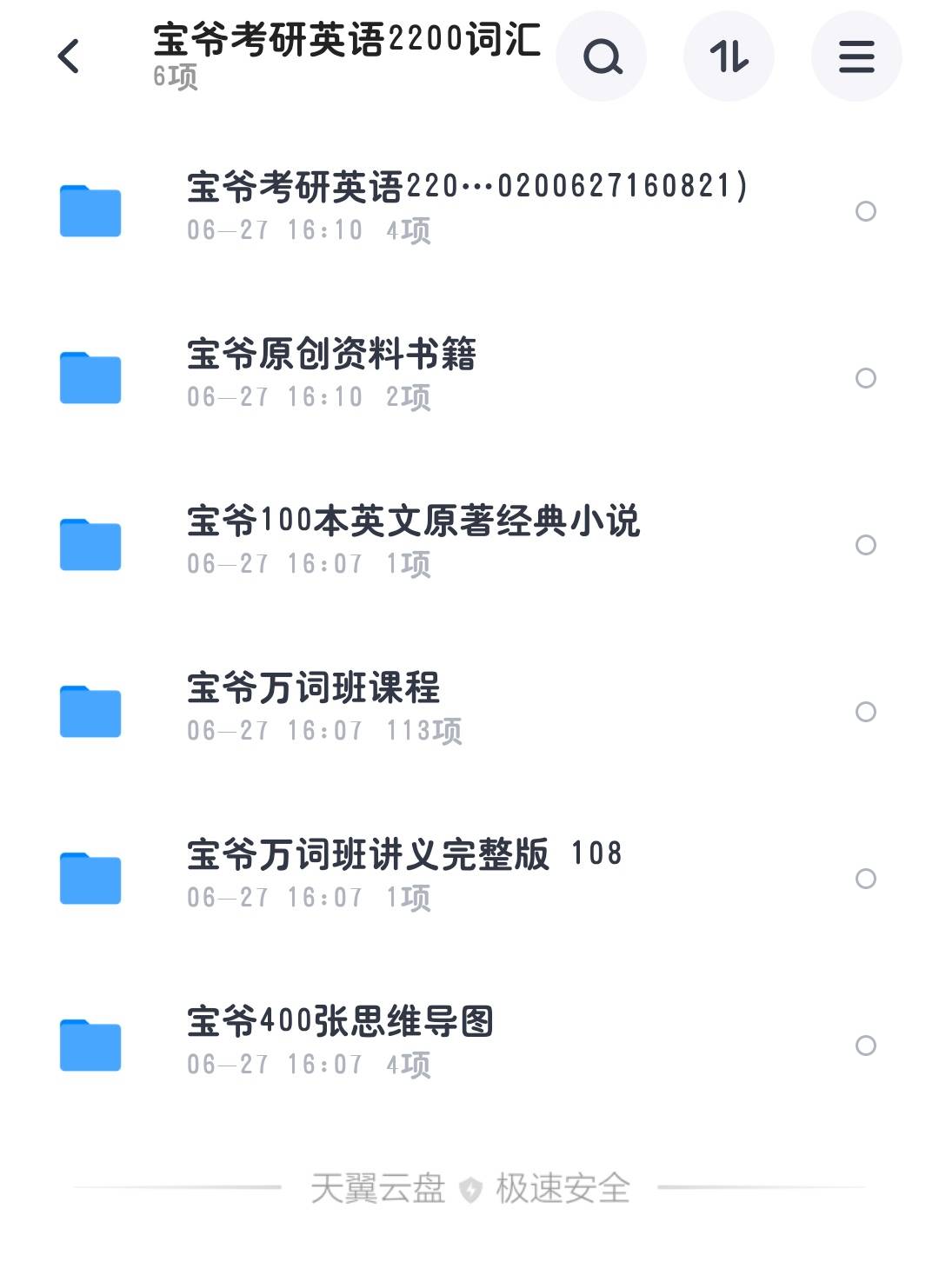Open the hamburger menu icon
The height and width of the screenshot is (1288, 939).
point(856,56)
